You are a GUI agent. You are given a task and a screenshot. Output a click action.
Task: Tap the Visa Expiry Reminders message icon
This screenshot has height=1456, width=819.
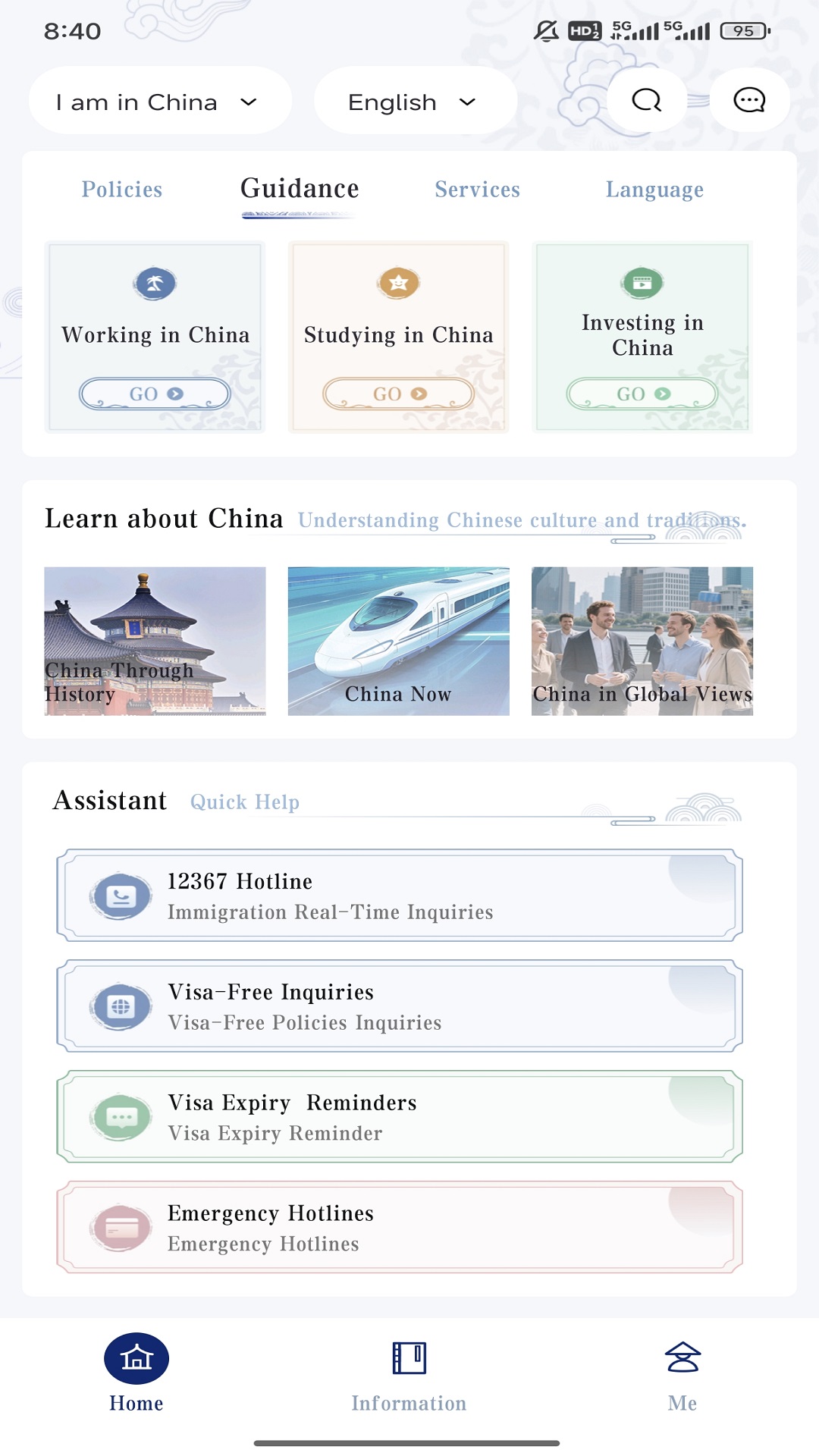click(121, 1118)
